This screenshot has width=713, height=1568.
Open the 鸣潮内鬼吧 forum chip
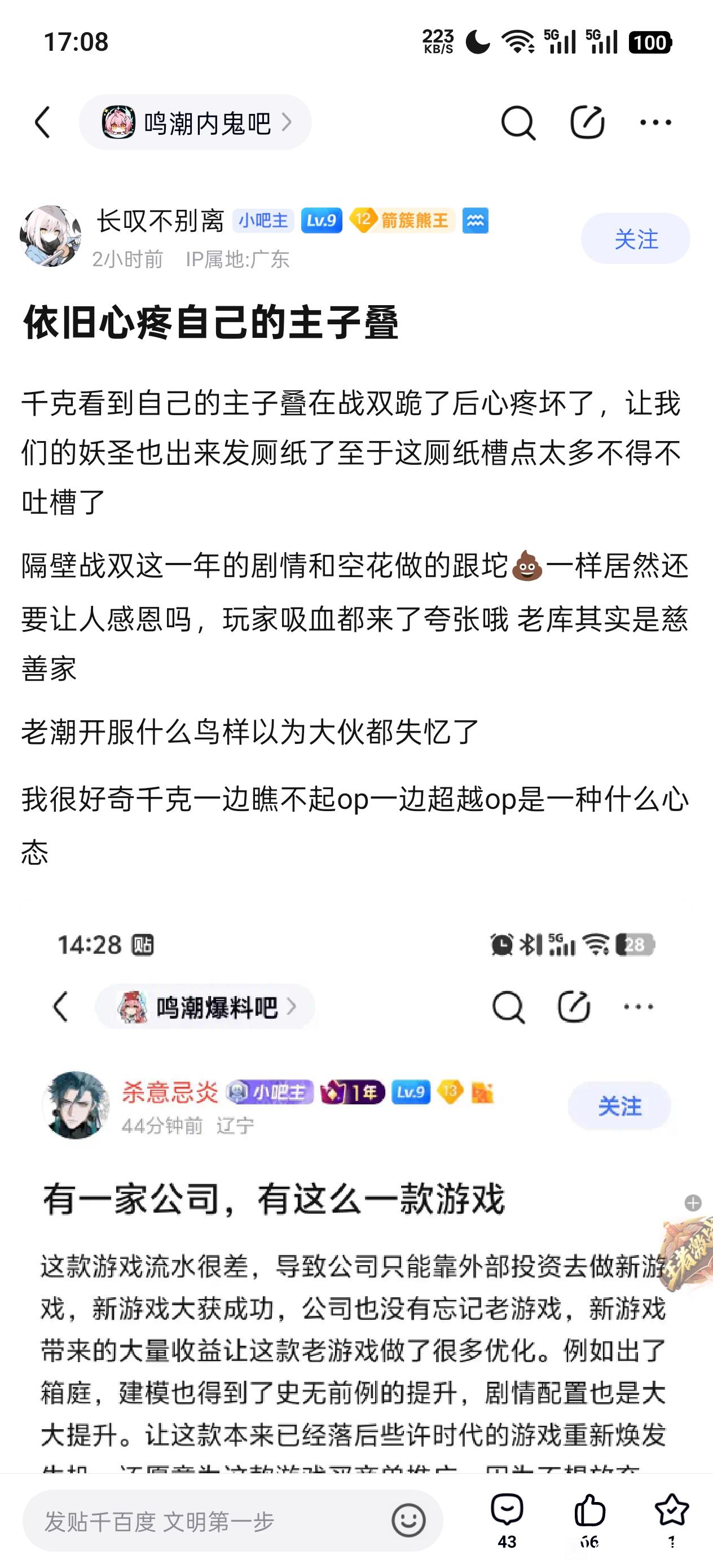coord(195,122)
